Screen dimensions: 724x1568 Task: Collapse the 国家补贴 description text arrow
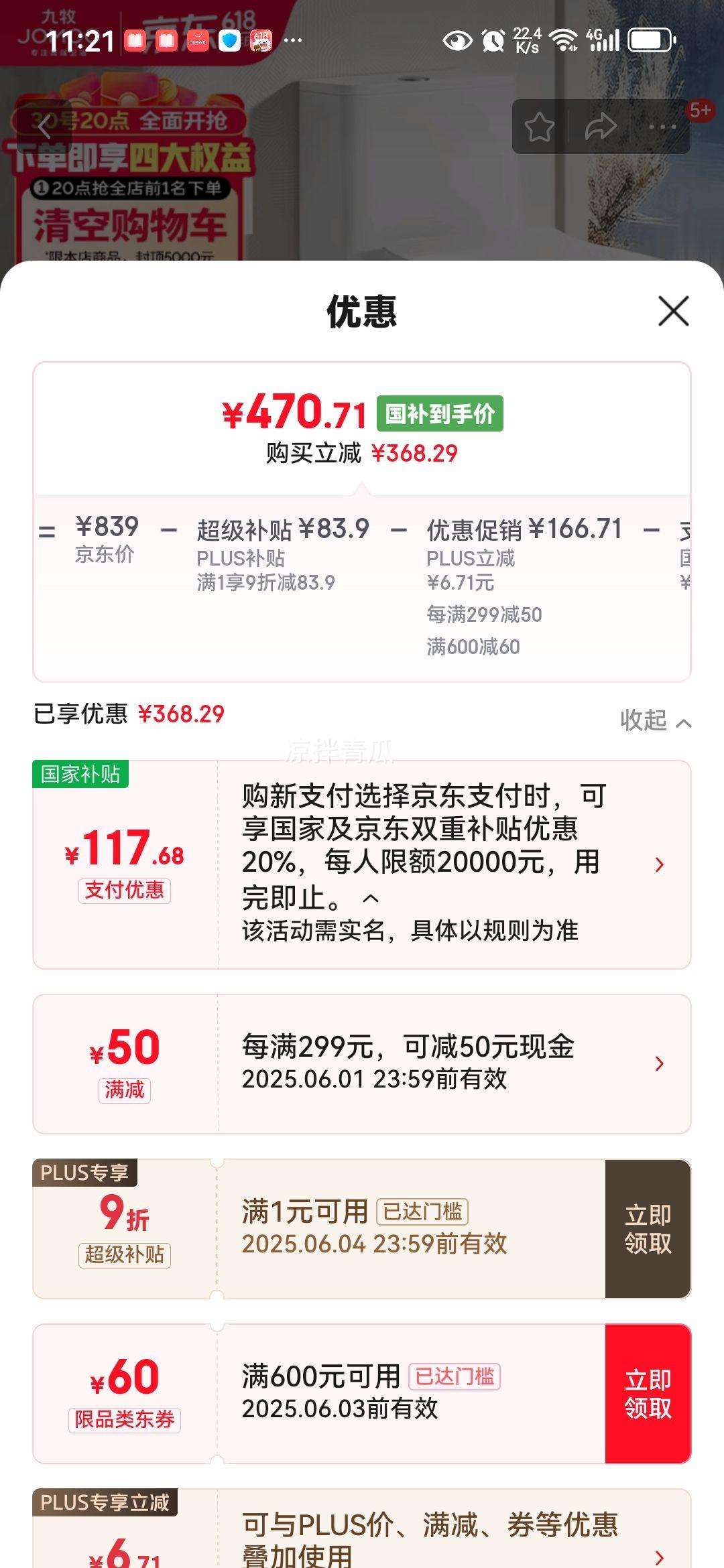pyautogui.click(x=371, y=898)
